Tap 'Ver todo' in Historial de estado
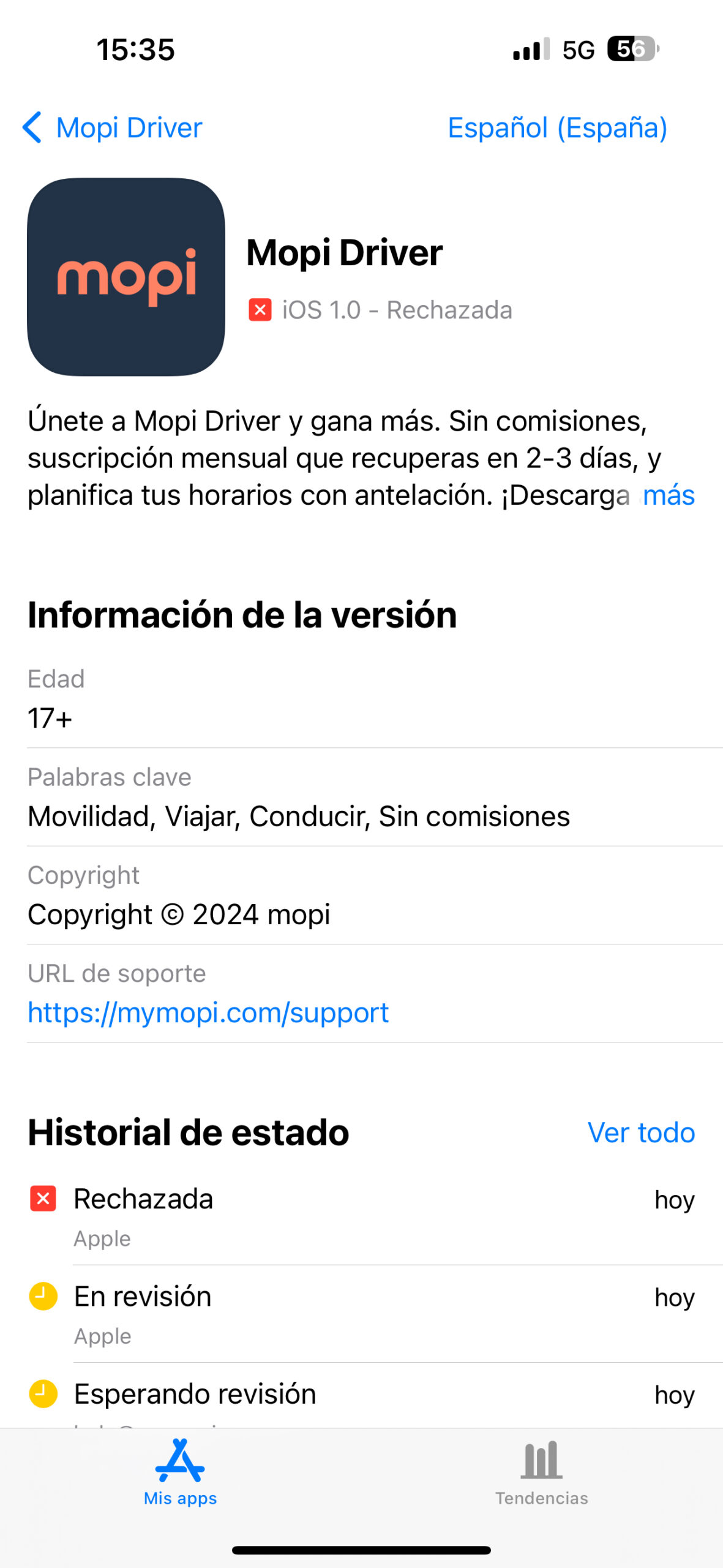Image resolution: width=723 pixels, height=1568 pixels. (x=641, y=1133)
